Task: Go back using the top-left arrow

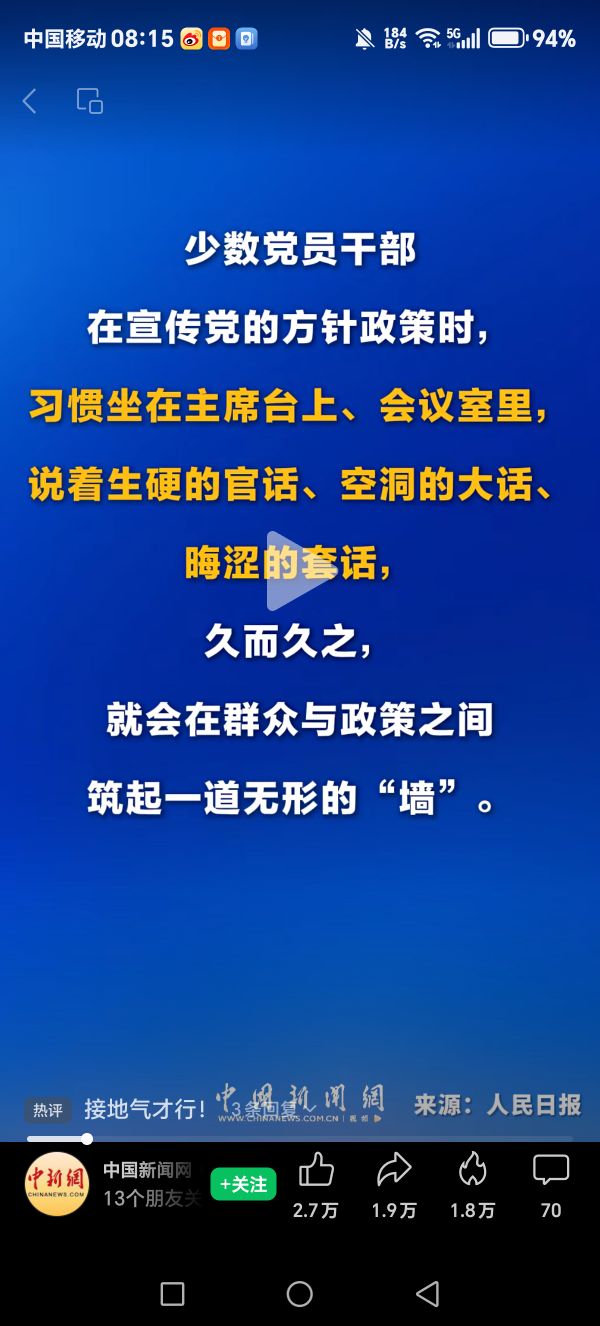Action: (x=30, y=101)
